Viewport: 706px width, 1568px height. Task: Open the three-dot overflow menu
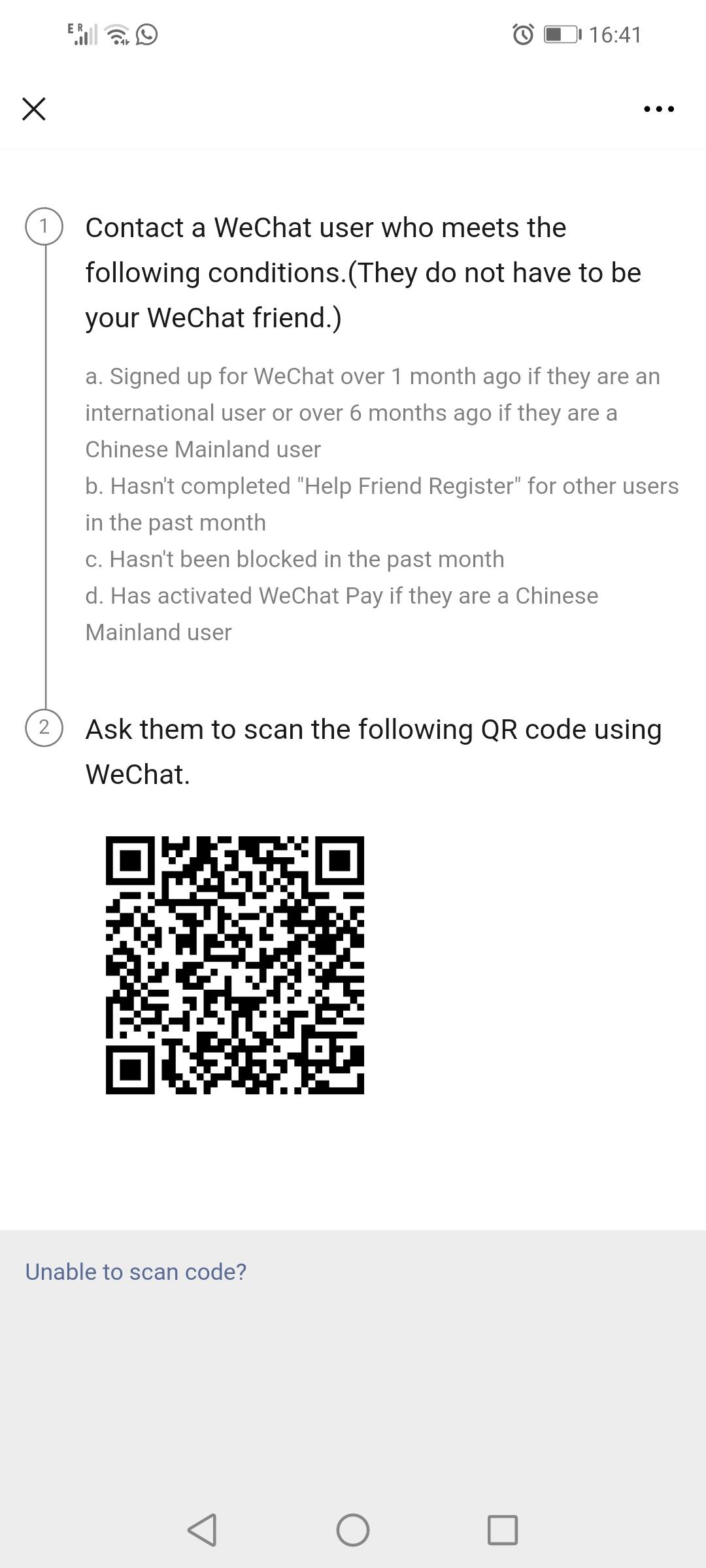[x=658, y=109]
